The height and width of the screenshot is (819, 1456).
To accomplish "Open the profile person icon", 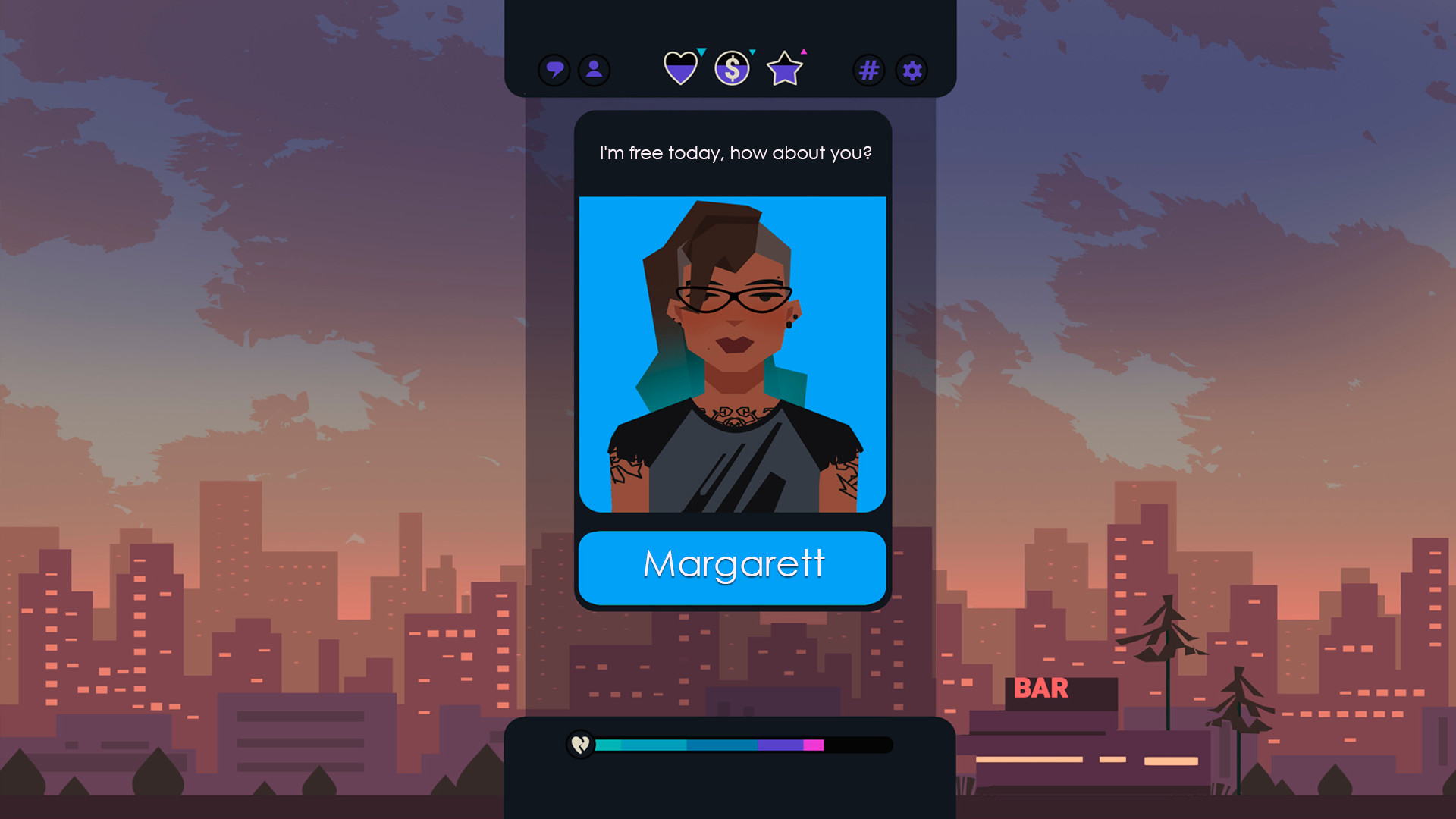I will (595, 71).
